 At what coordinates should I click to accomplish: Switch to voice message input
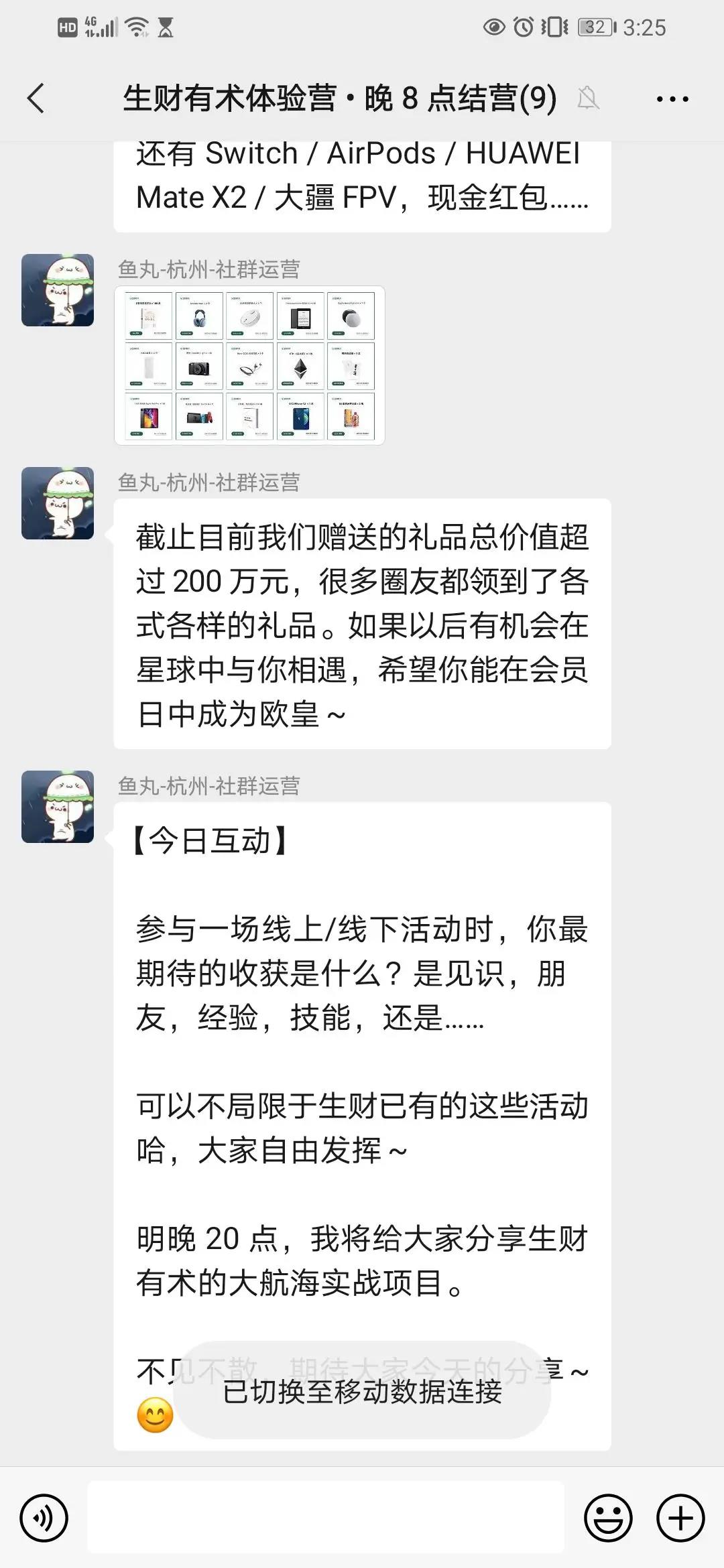[44, 1518]
